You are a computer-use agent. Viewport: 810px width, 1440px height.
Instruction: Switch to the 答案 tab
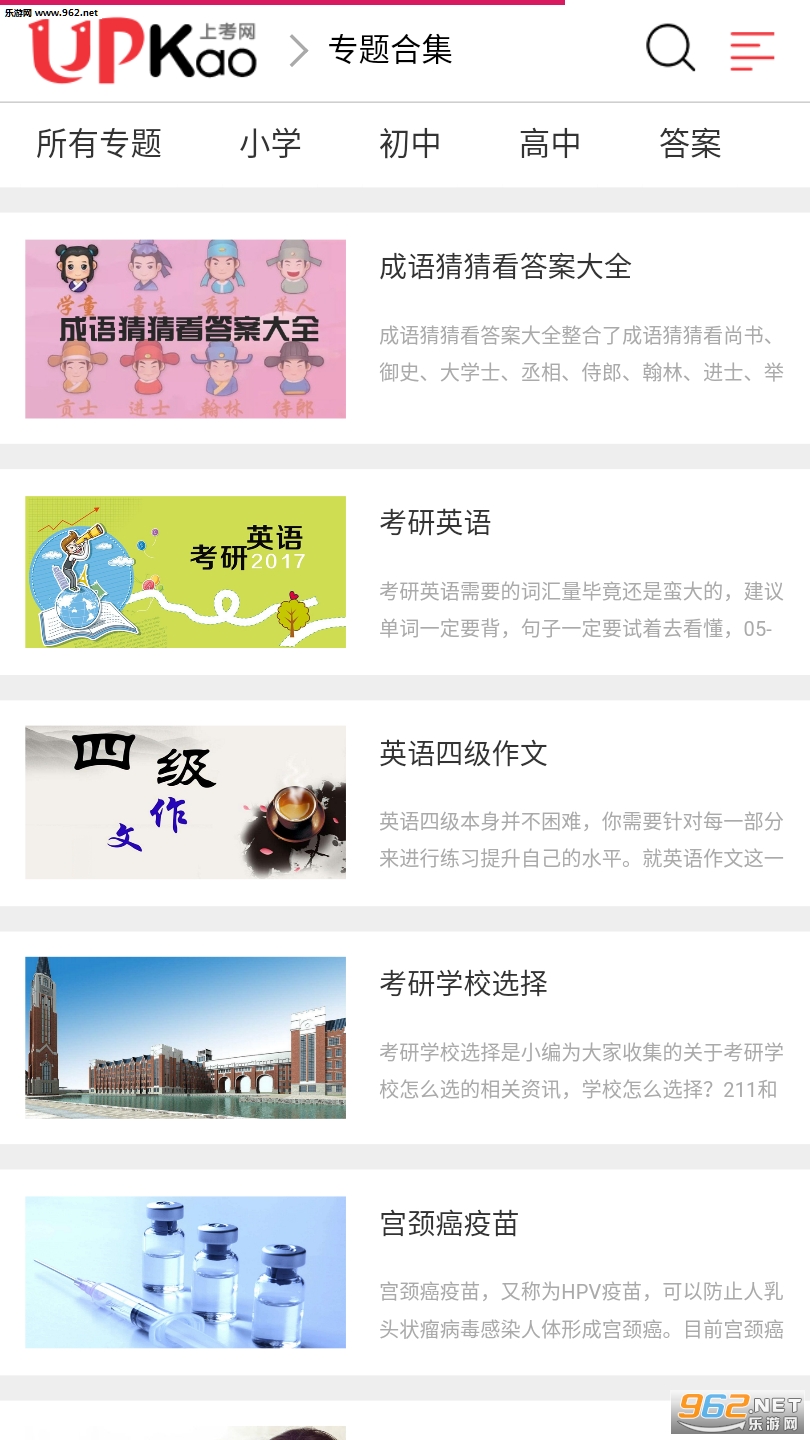690,144
